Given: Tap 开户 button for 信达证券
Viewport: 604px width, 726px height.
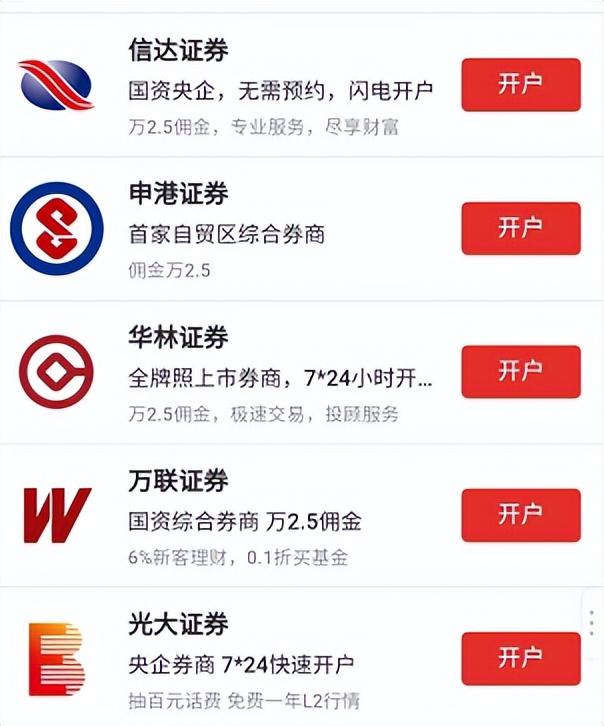Looking at the screenshot, I should click(520, 85).
